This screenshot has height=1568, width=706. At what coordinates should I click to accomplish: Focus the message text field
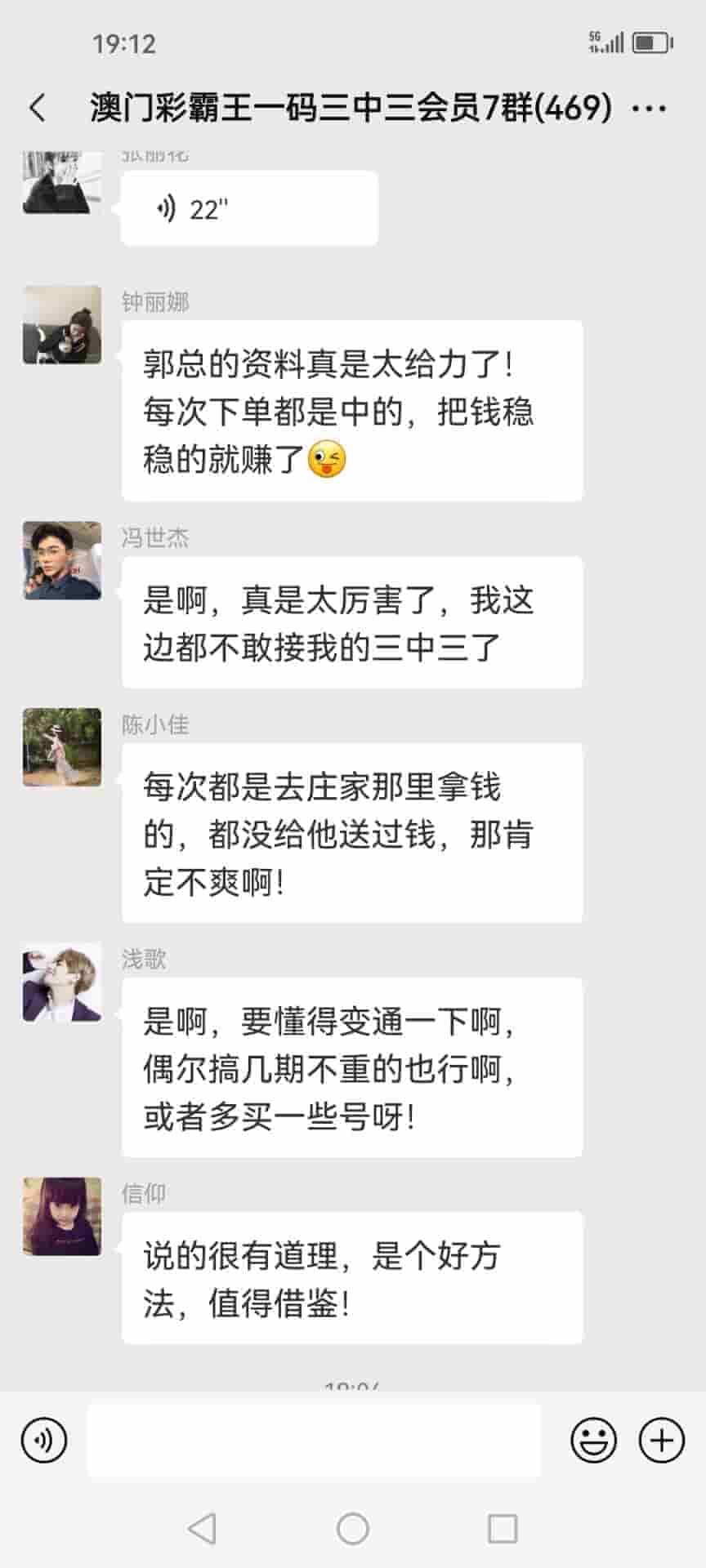pos(314,1441)
